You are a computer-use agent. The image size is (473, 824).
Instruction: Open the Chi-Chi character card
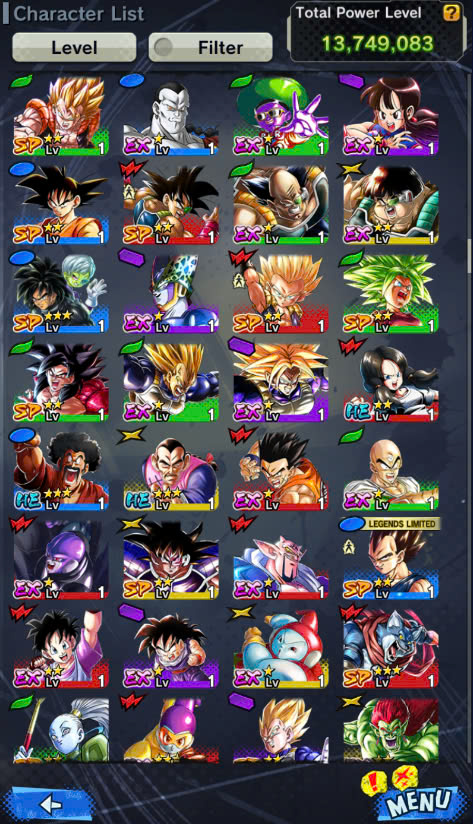pyautogui.click(x=390, y=117)
